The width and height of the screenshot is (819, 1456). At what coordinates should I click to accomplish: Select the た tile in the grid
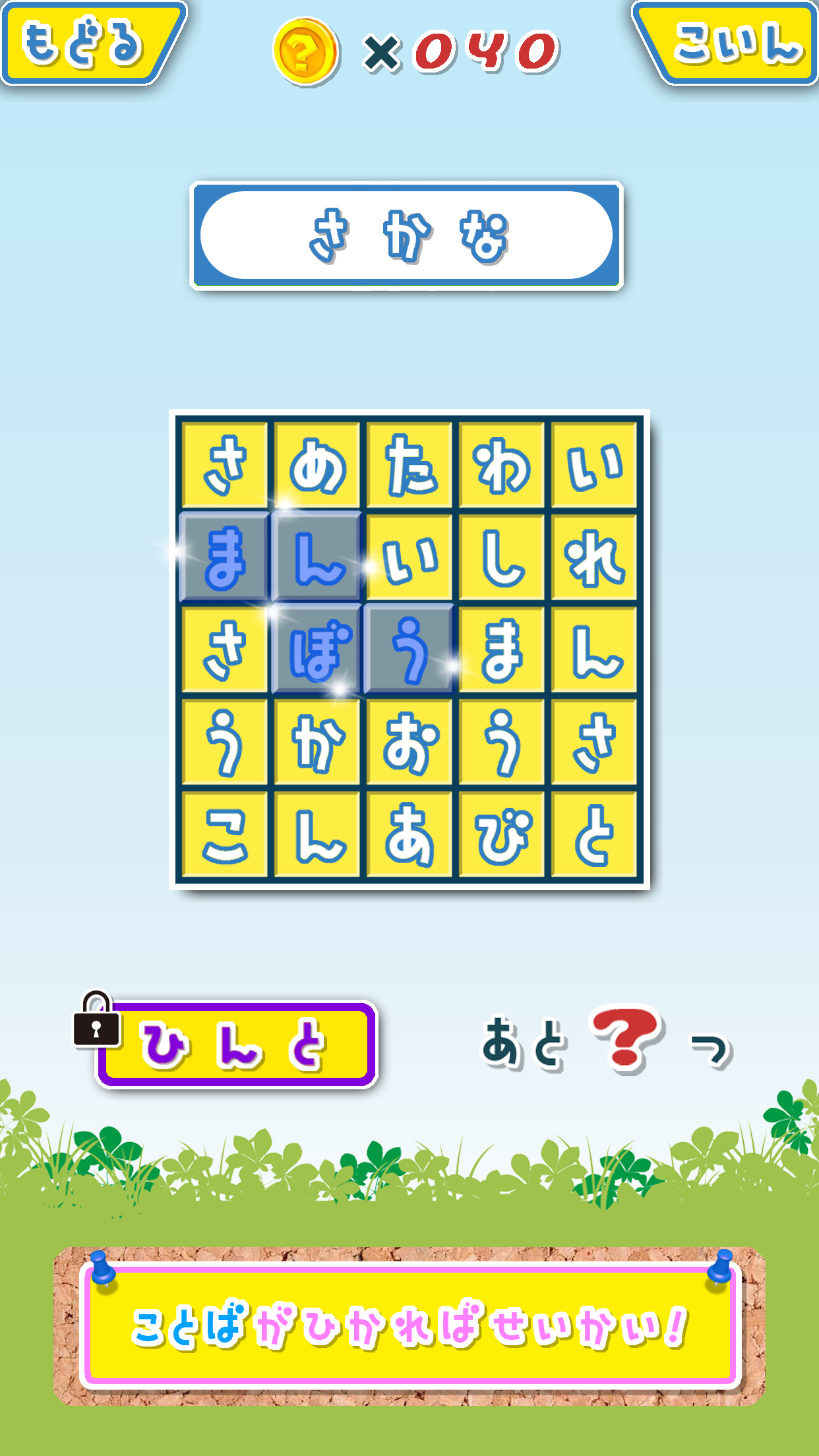pyautogui.click(x=409, y=466)
